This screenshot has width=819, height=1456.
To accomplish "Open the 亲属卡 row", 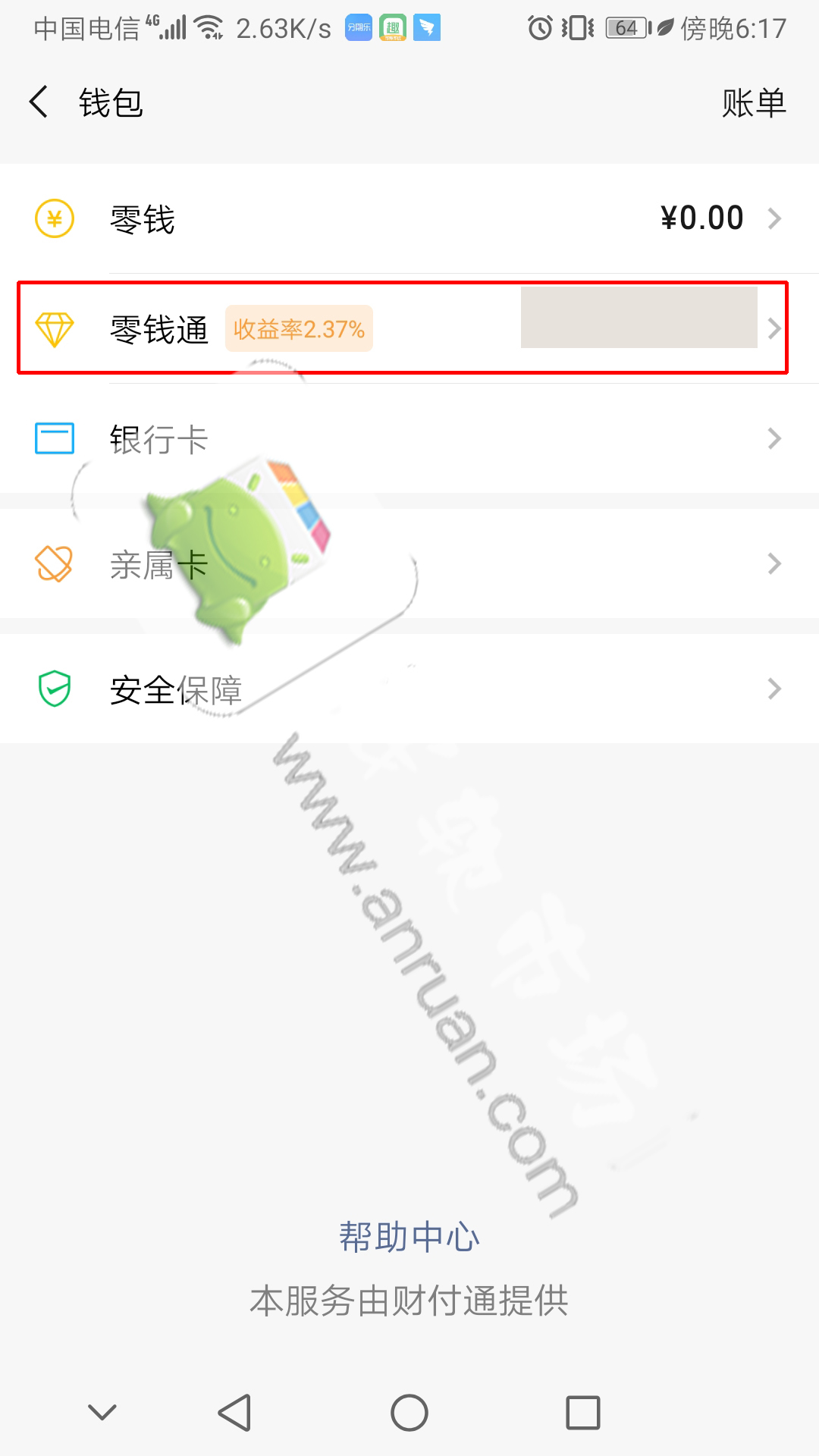I will coord(409,563).
